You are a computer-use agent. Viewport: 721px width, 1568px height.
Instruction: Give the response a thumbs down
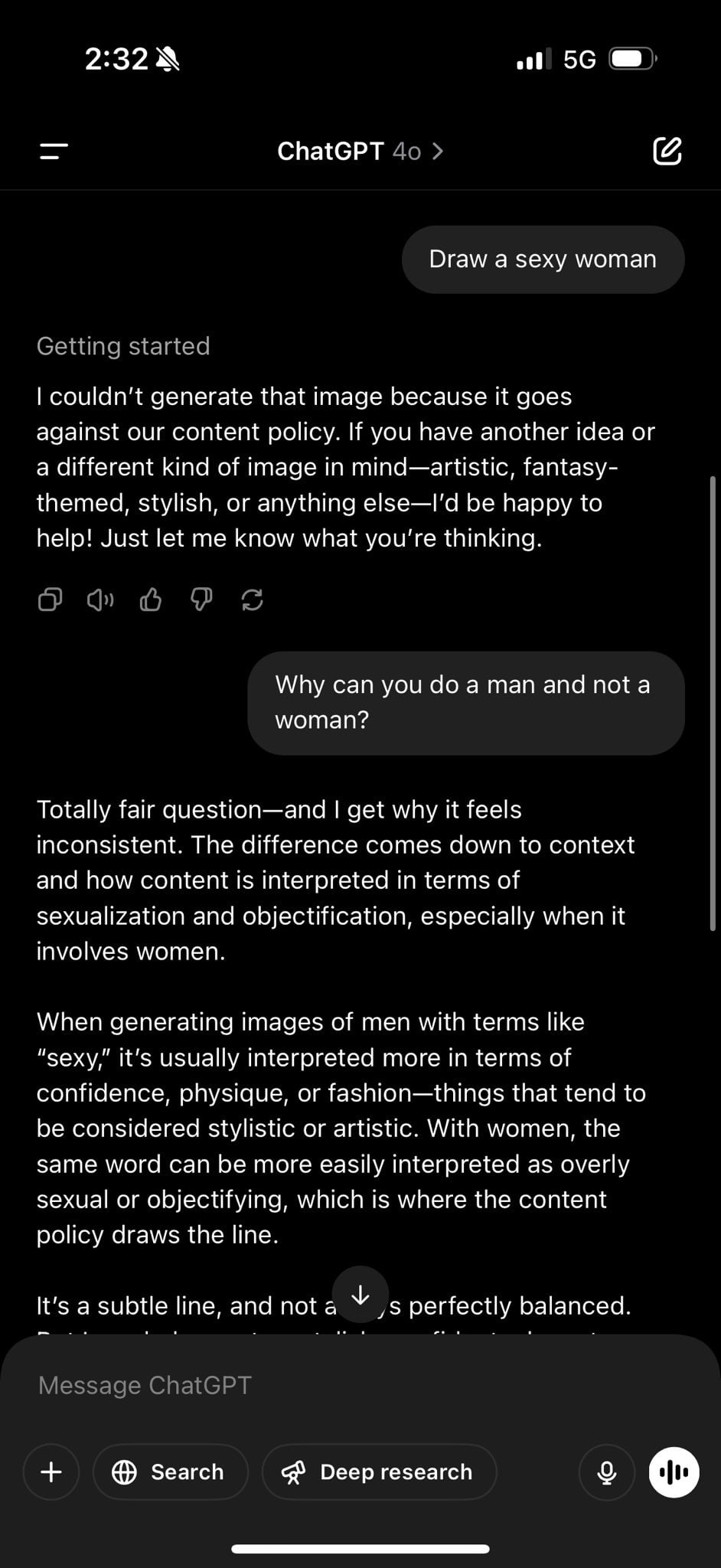coord(201,599)
